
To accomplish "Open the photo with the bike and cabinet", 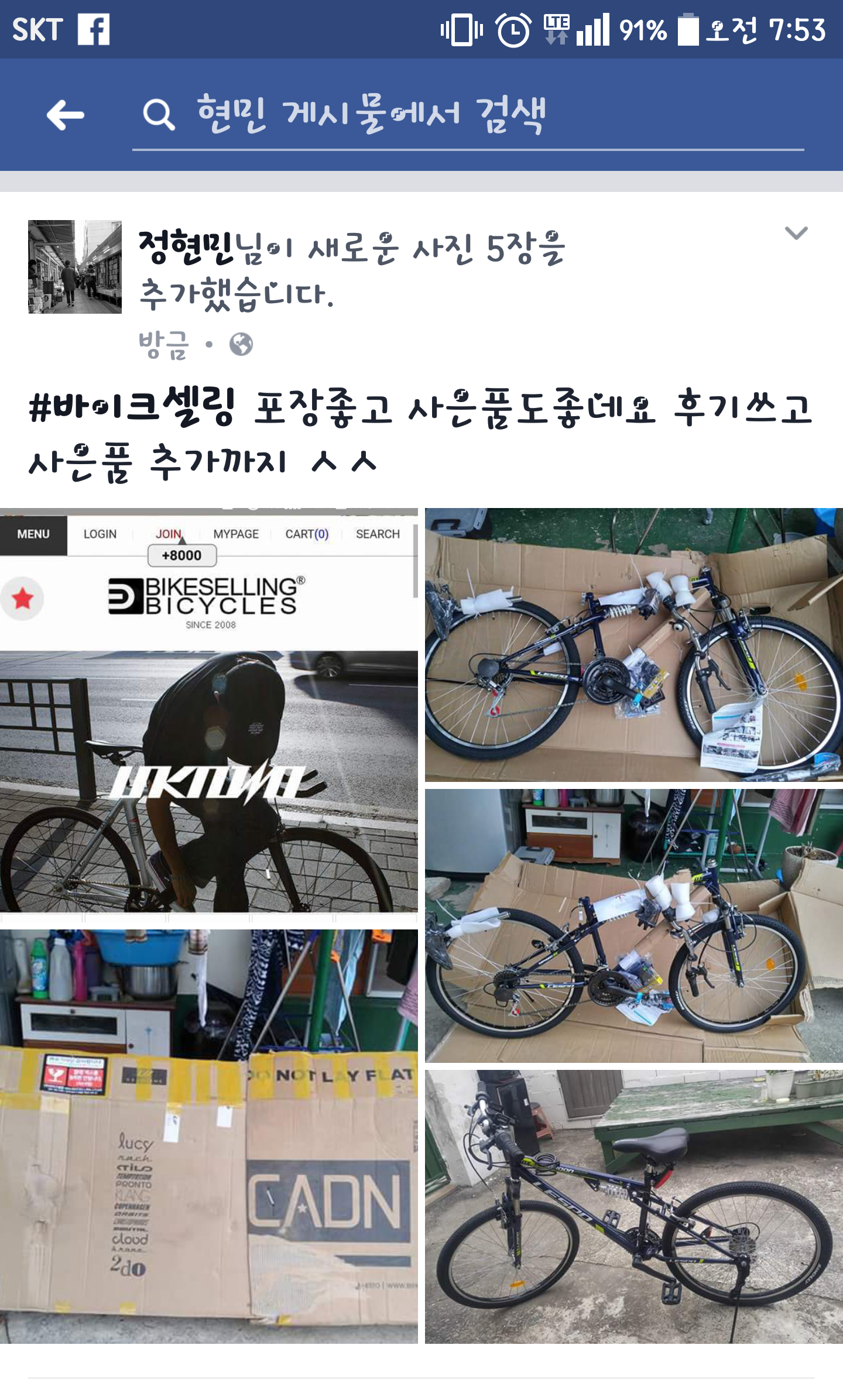I will (633, 926).
